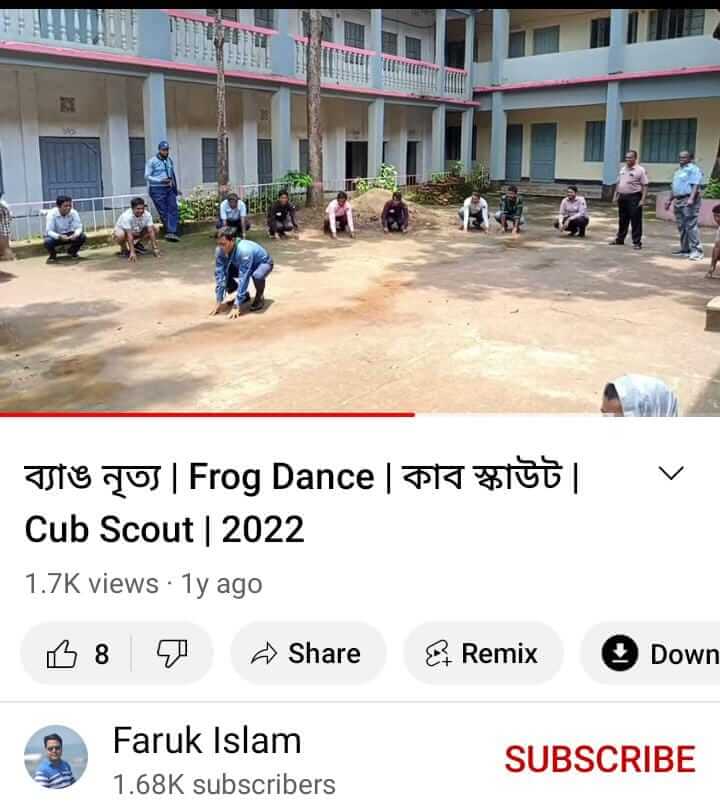The width and height of the screenshot is (720, 809).
Task: Open Faruk Islam's channel avatar
Action: coord(55,758)
